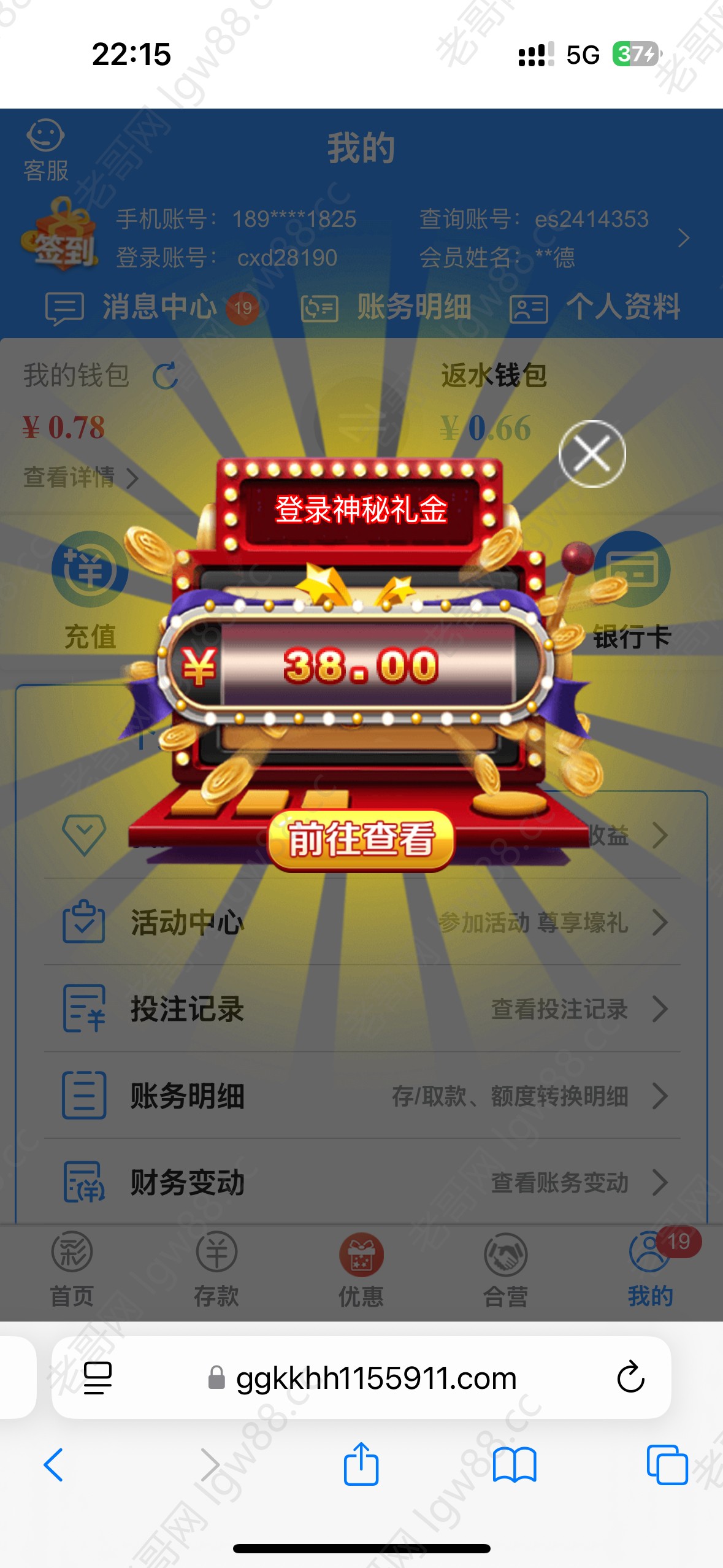The width and height of the screenshot is (723, 1568).
Task: Open 客服 customer service
Action: coord(45,151)
